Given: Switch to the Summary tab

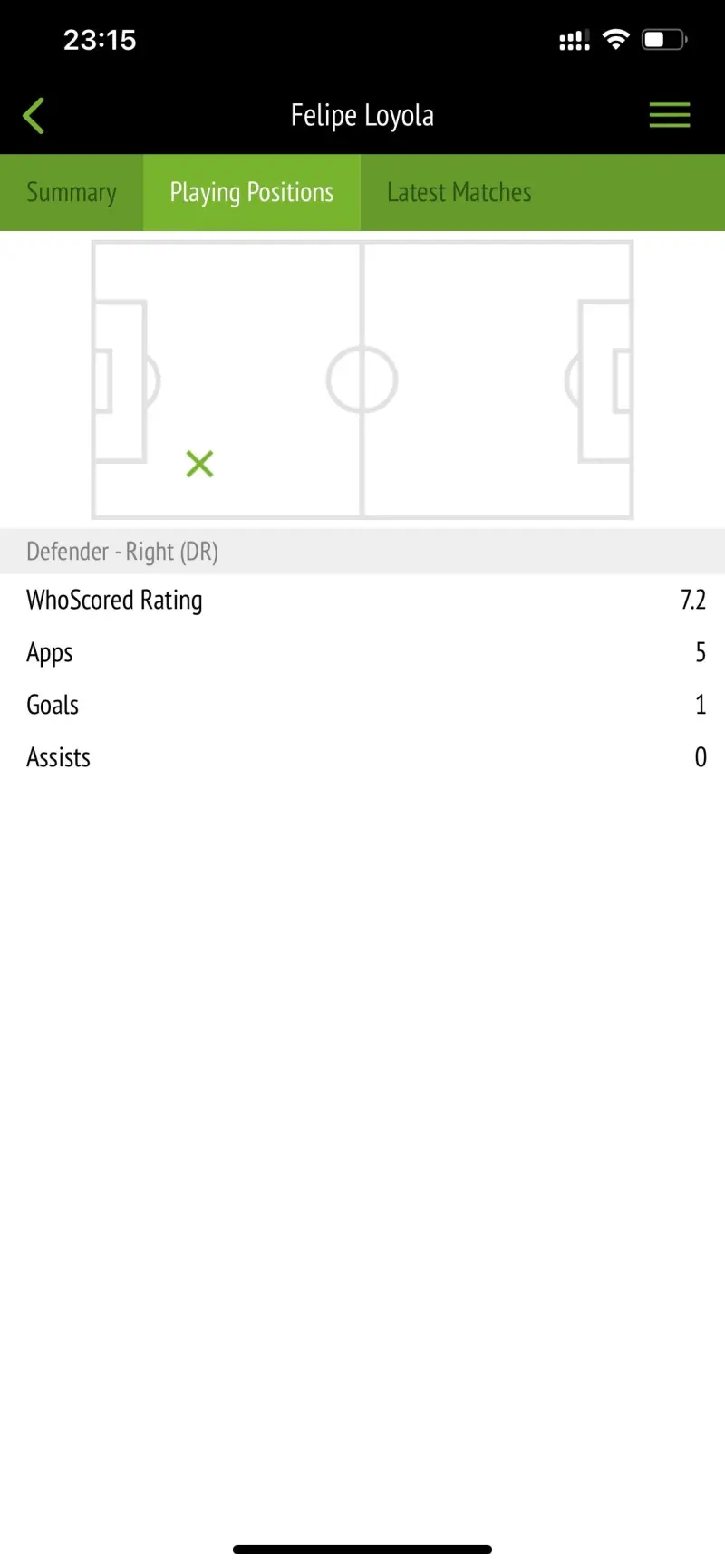Looking at the screenshot, I should coord(72,193).
